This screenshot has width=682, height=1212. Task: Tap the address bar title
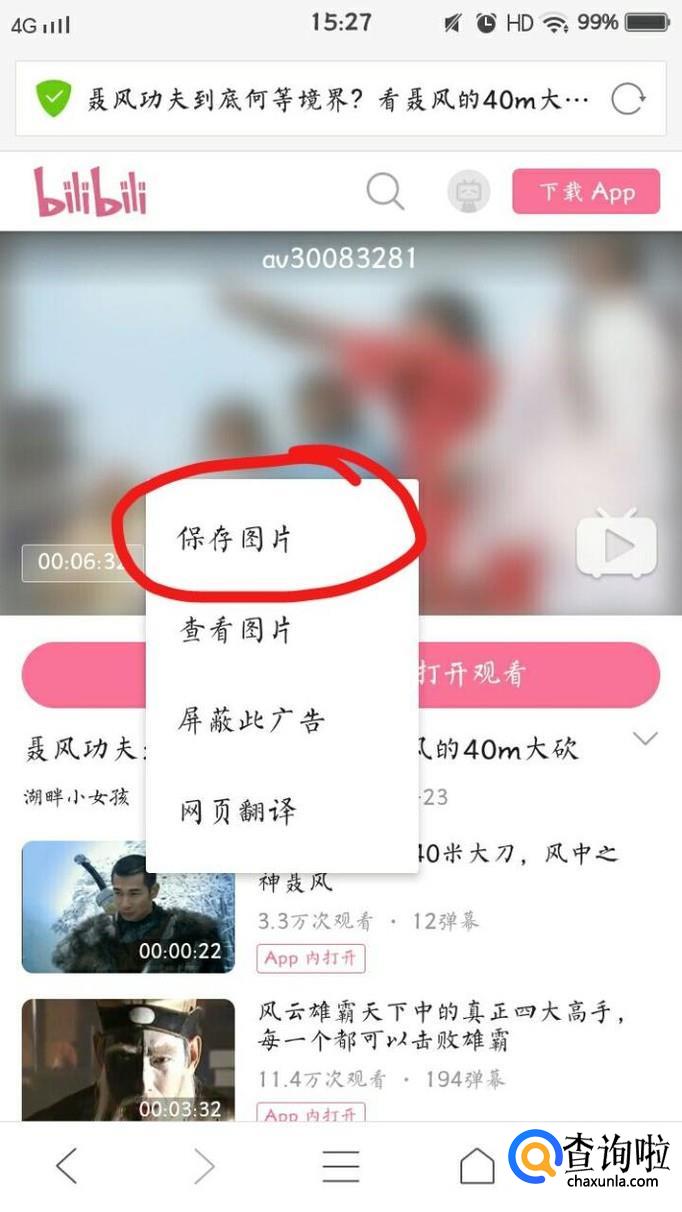[x=338, y=100]
